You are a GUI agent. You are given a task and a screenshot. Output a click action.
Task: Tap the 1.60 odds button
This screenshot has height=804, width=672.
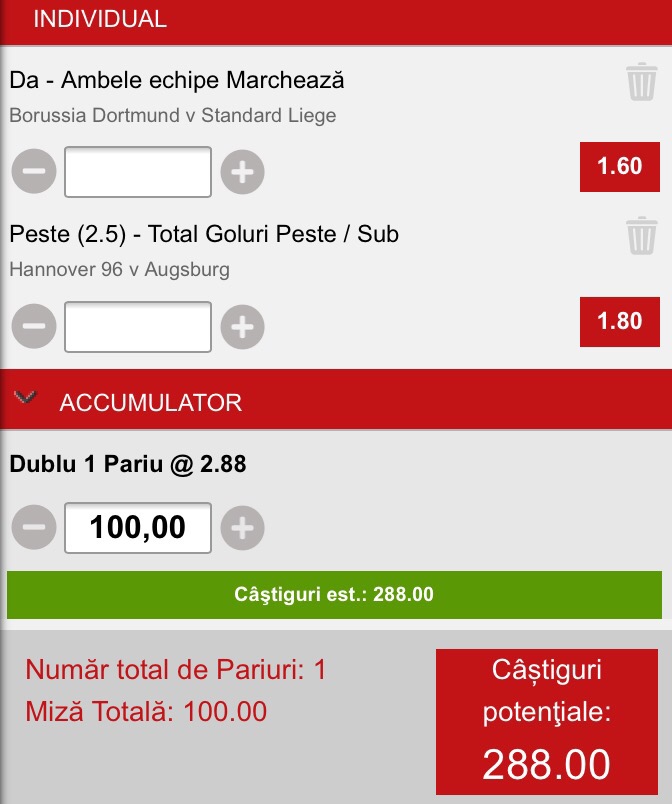[x=620, y=167]
